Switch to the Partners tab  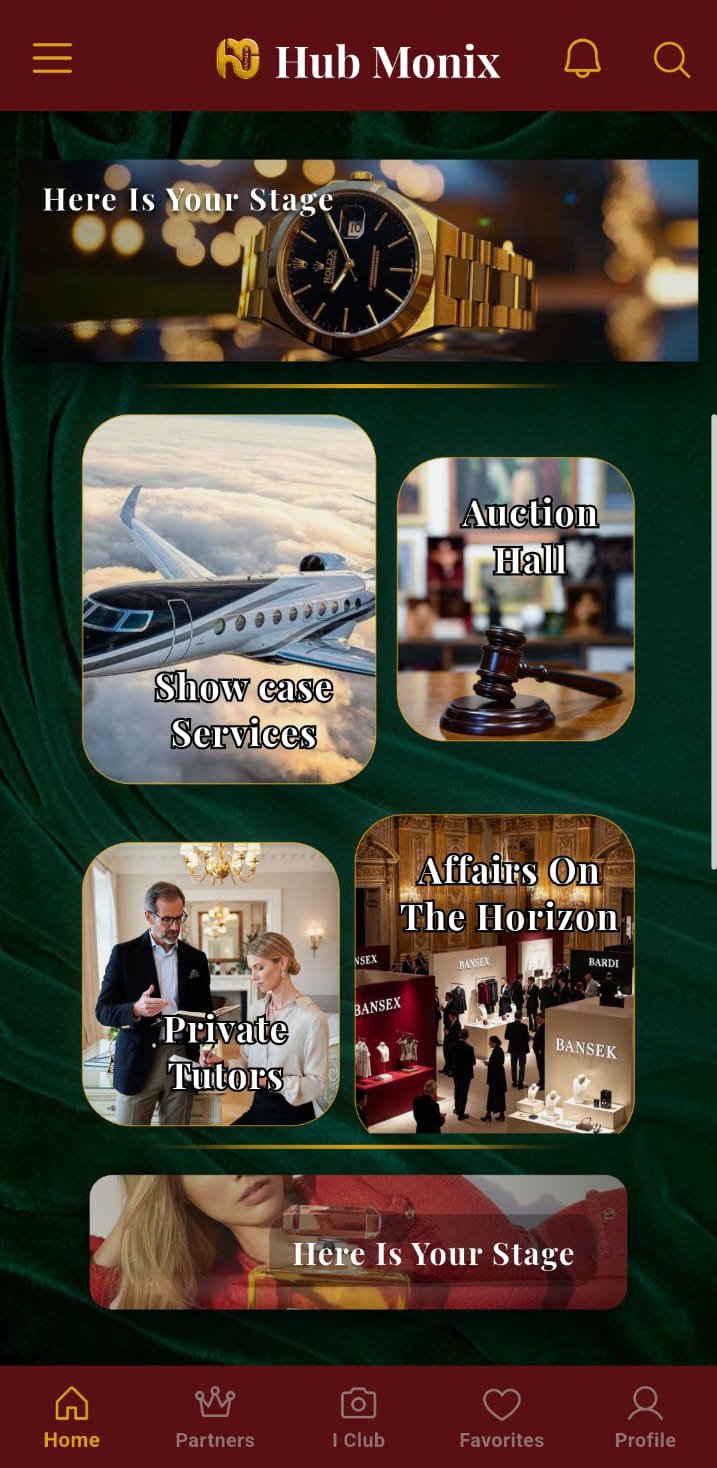pyautogui.click(x=215, y=1417)
